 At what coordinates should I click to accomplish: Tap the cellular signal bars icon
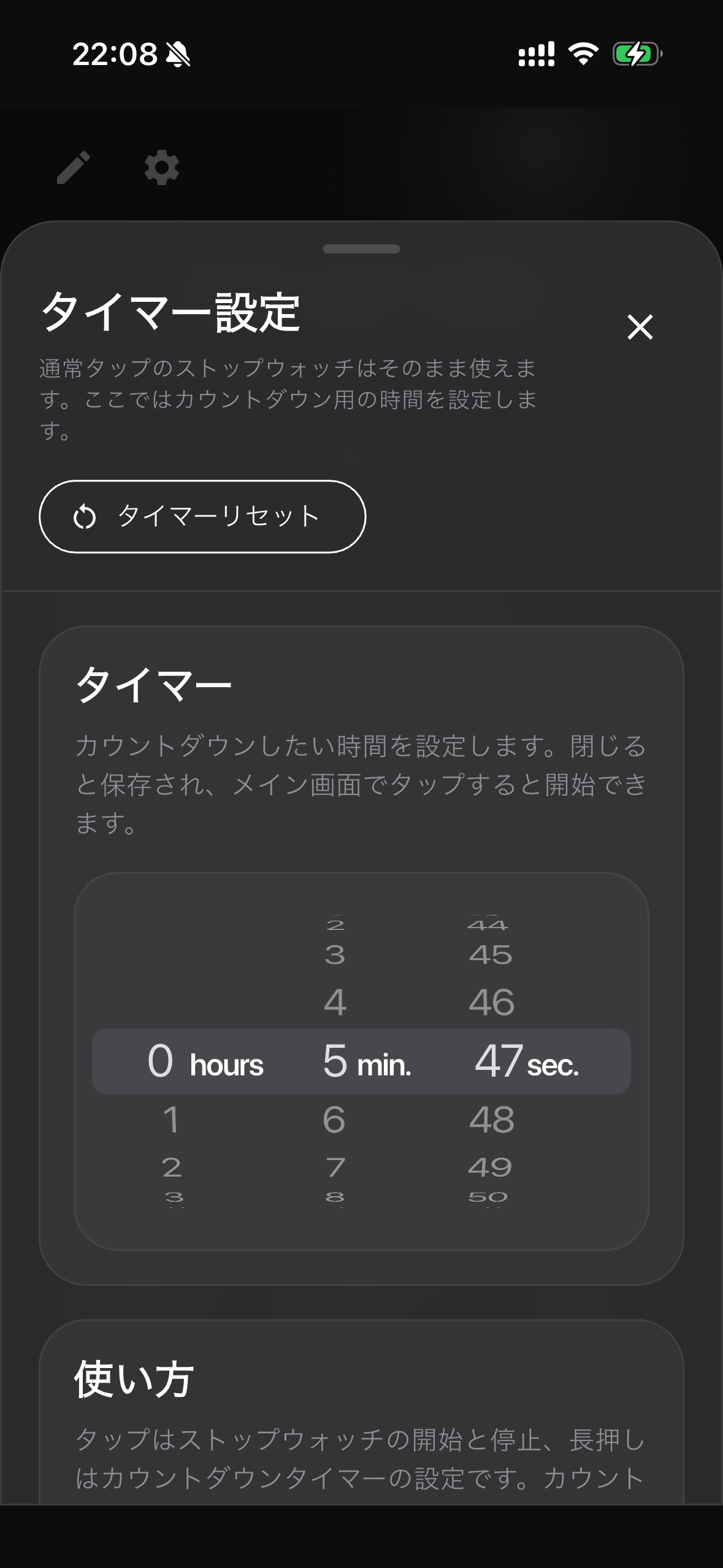tap(536, 55)
